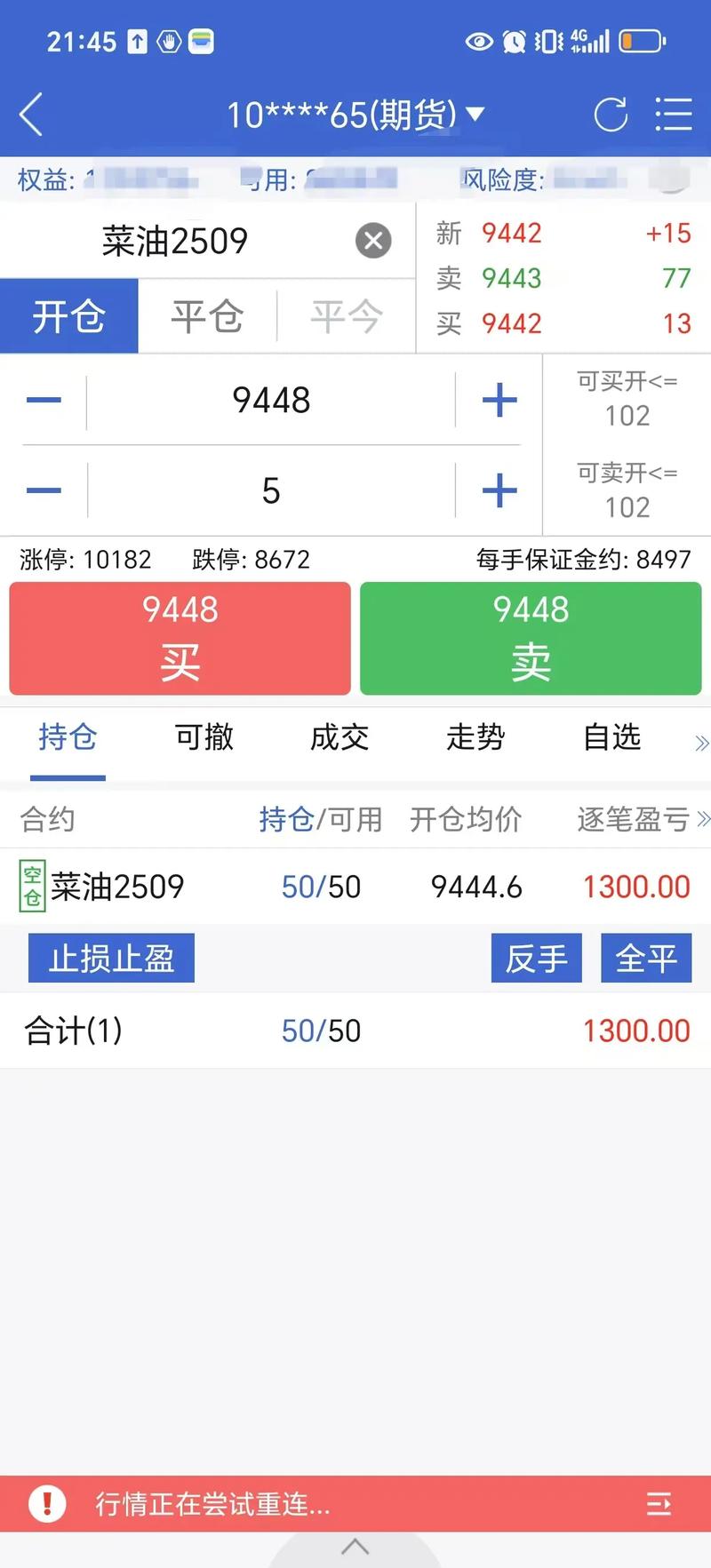Screen dimensions: 711x1568
Task: Decrease the order price 9448
Action: pyautogui.click(x=44, y=401)
